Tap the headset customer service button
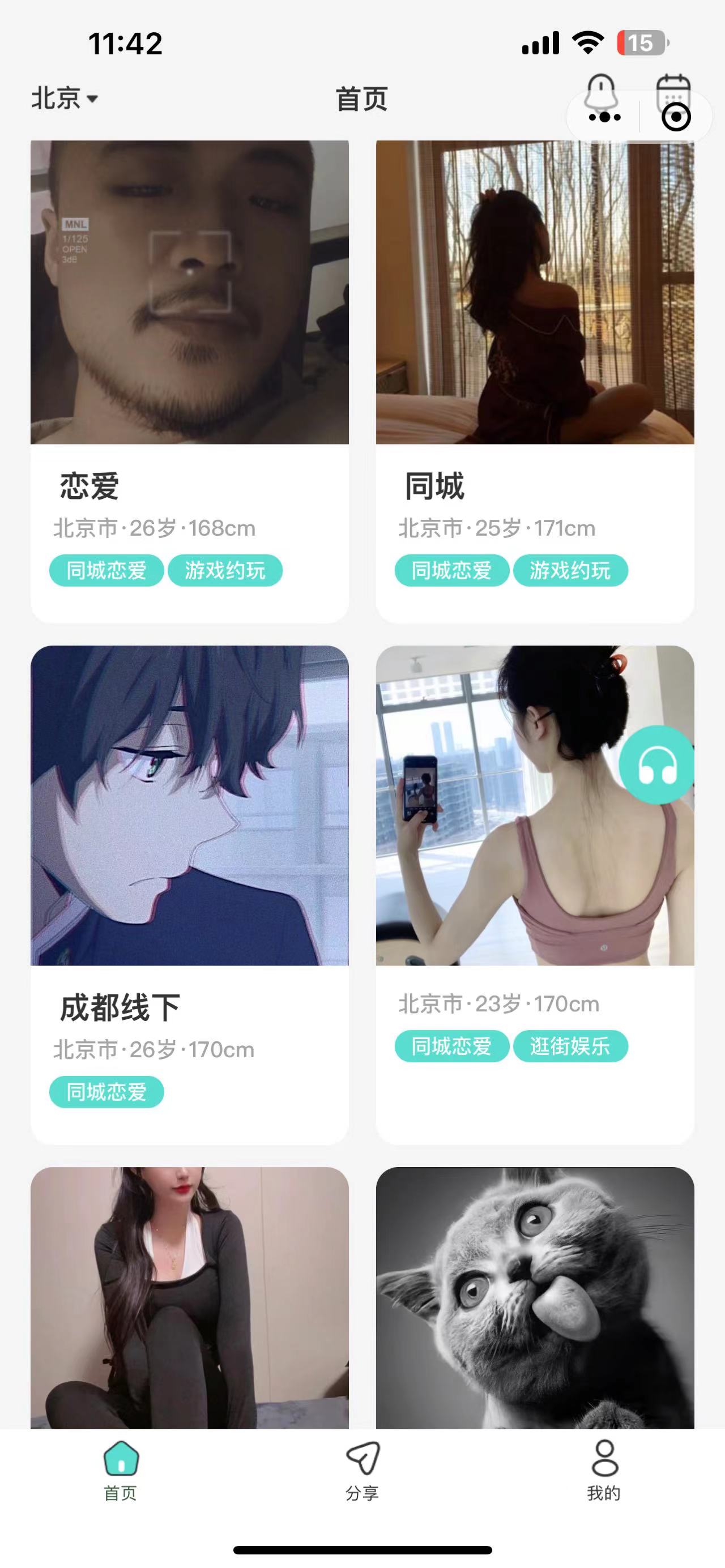 click(x=657, y=765)
